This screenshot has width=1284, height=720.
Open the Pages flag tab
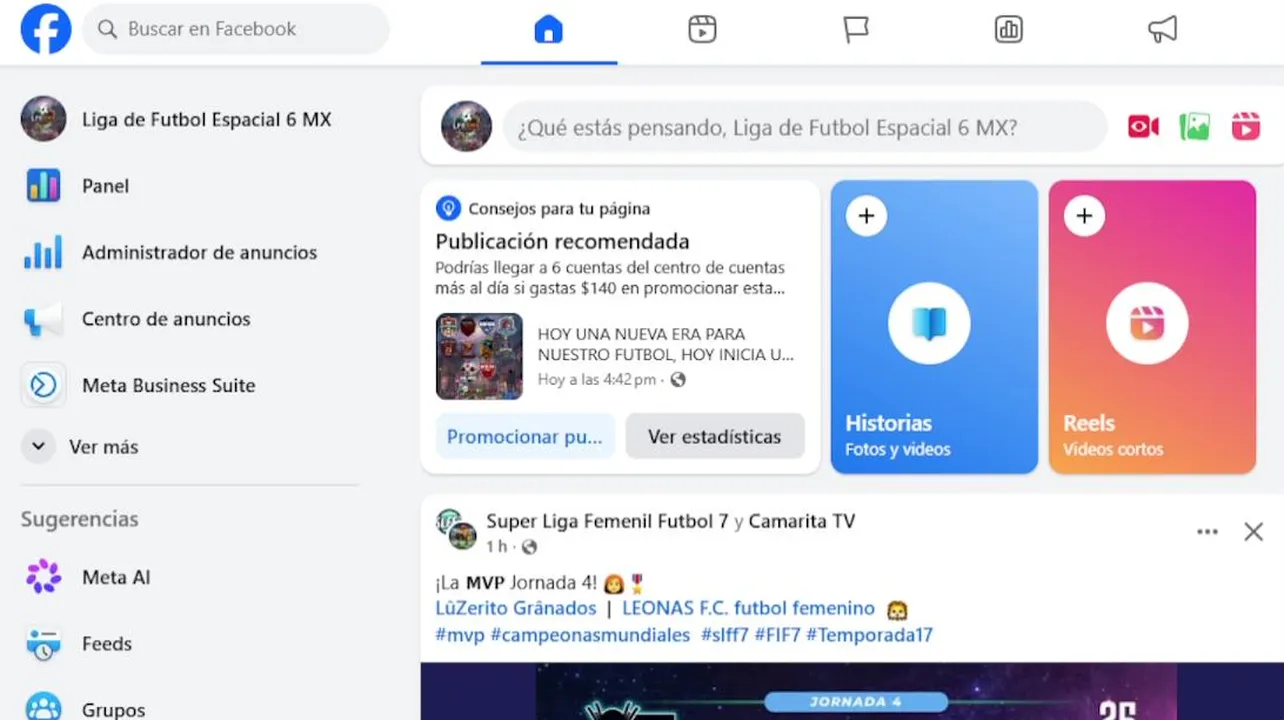[x=855, y=30]
